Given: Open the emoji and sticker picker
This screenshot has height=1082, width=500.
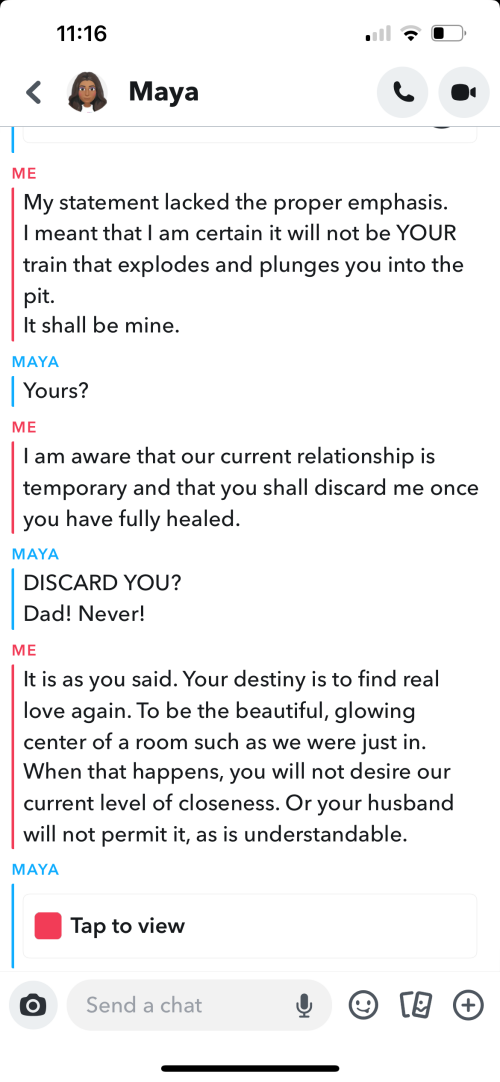Looking at the screenshot, I should click(363, 1005).
